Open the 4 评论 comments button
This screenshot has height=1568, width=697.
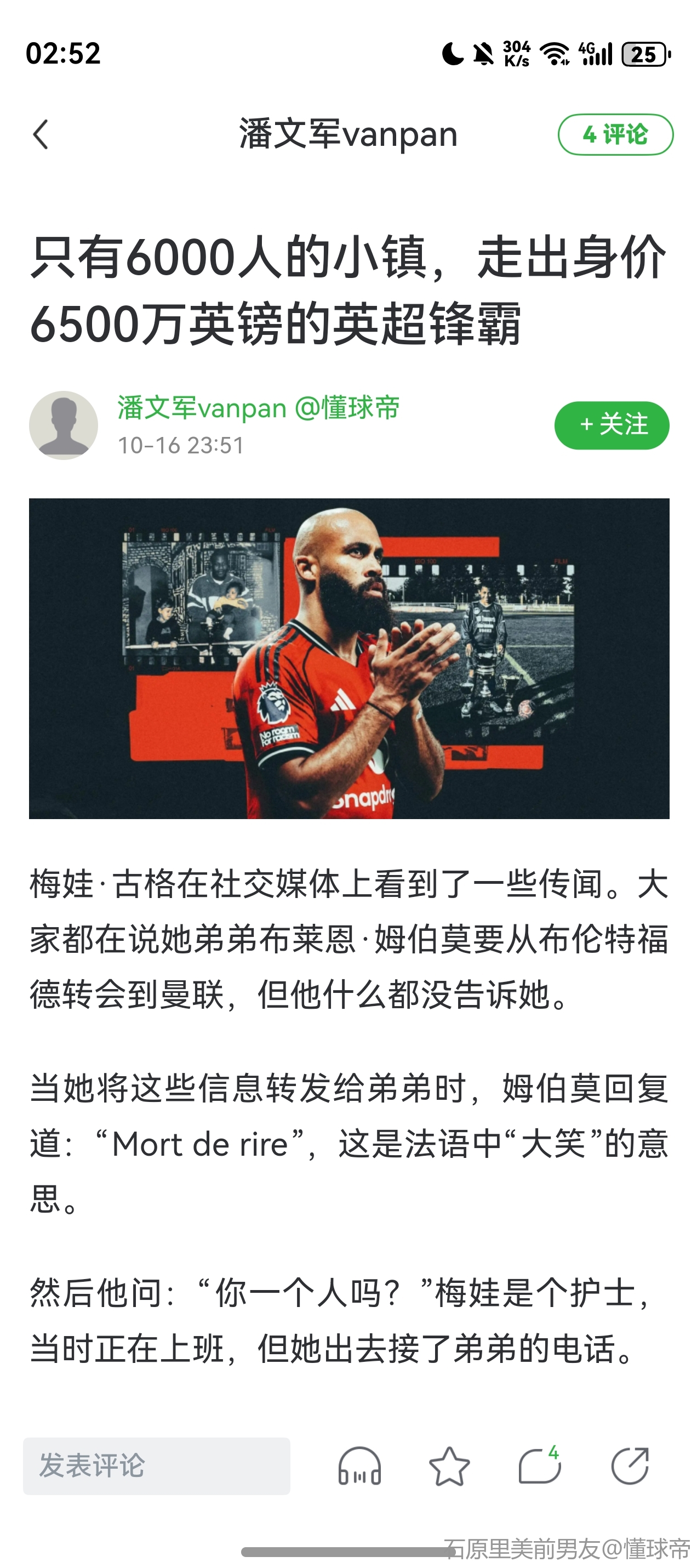pyautogui.click(x=615, y=134)
